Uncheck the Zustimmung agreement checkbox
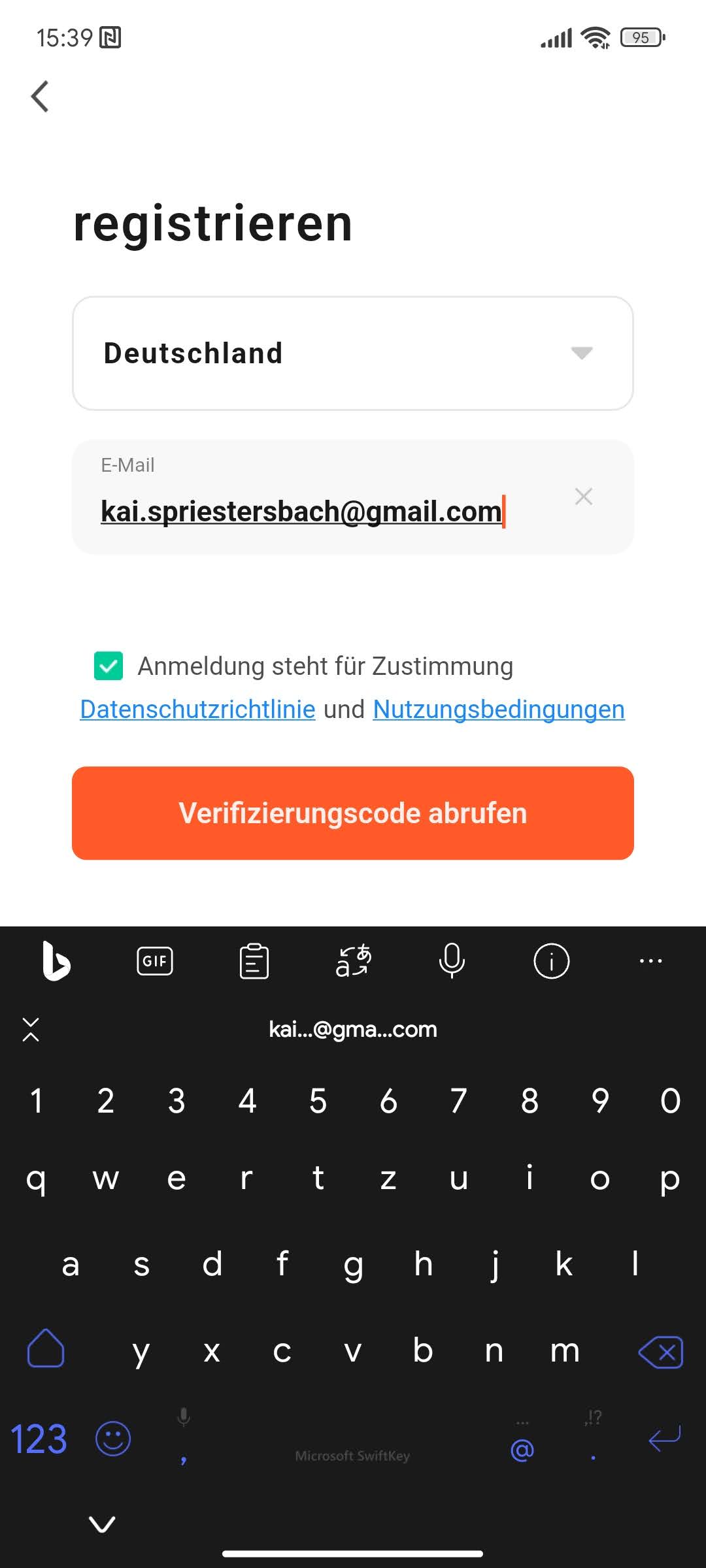 pos(109,666)
